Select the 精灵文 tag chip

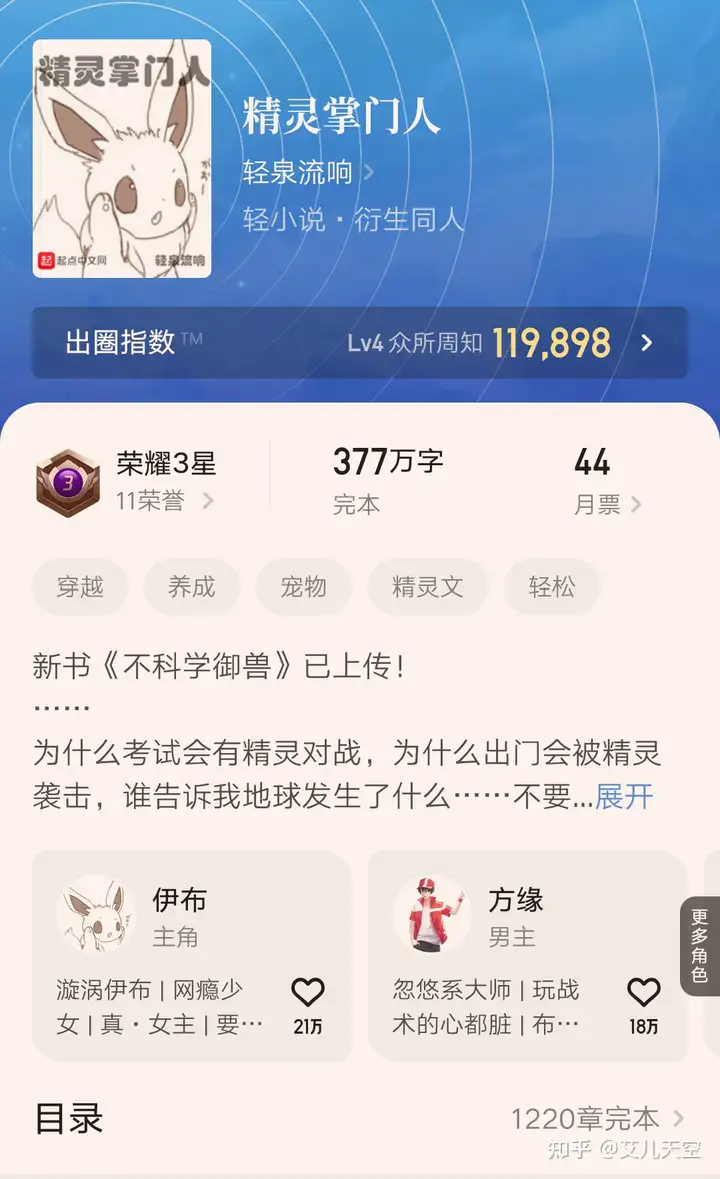pyautogui.click(x=427, y=587)
